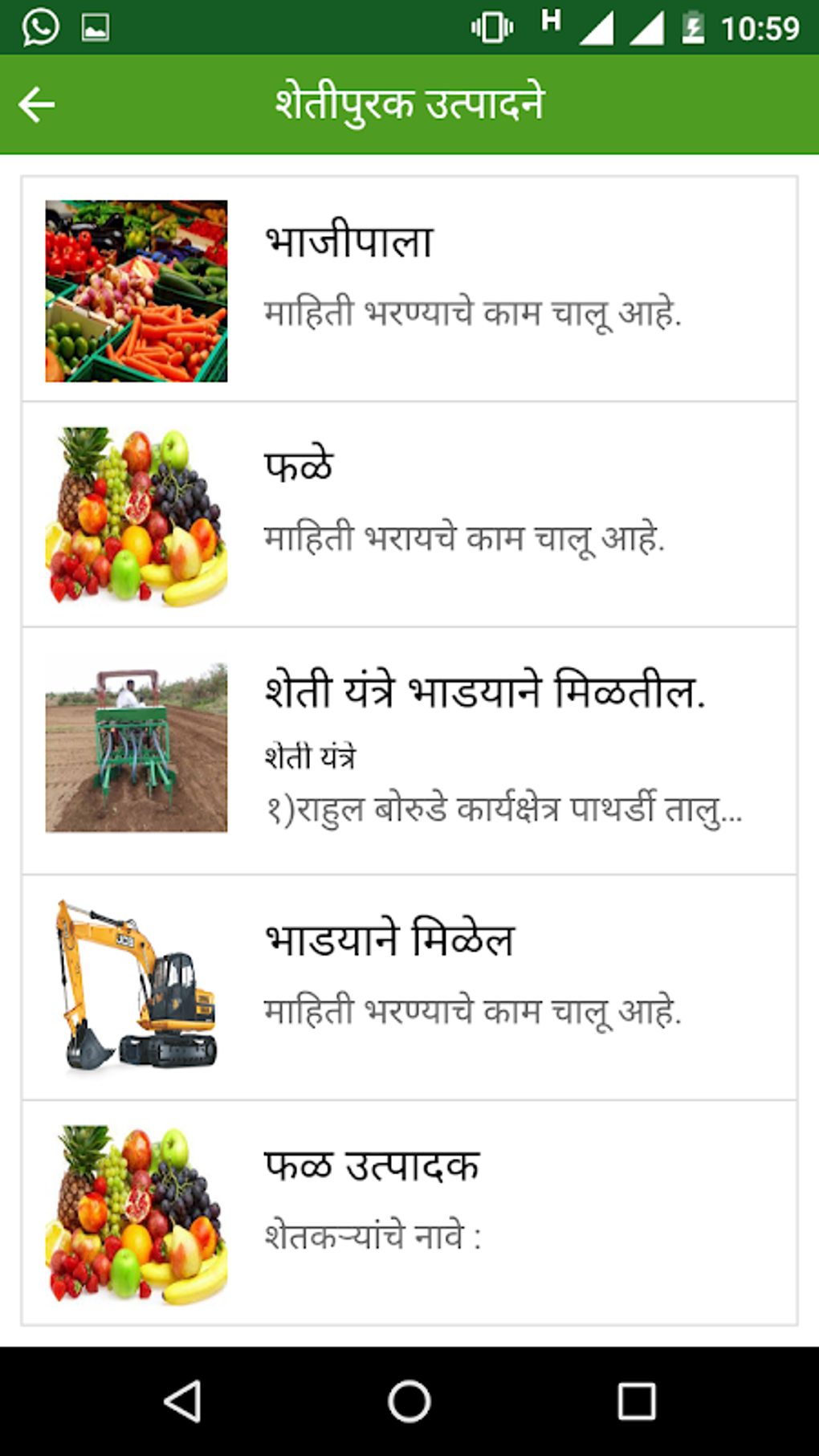Open the भाडयाने मिळेल excavator item
This screenshot has width=819, height=1456.
409,989
